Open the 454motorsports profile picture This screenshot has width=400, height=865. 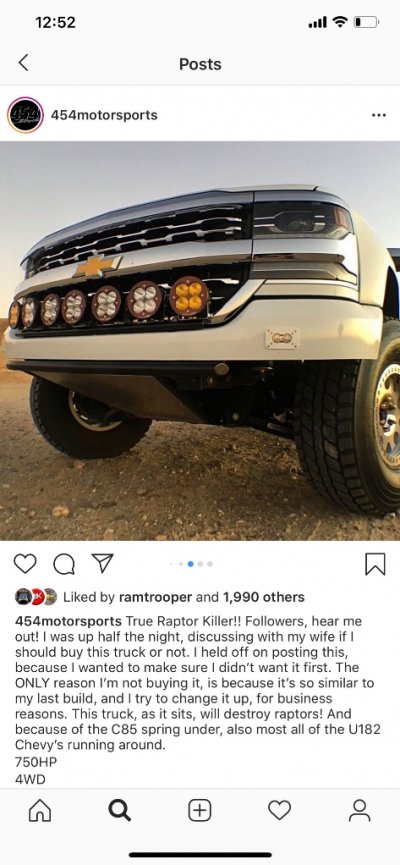[25, 115]
